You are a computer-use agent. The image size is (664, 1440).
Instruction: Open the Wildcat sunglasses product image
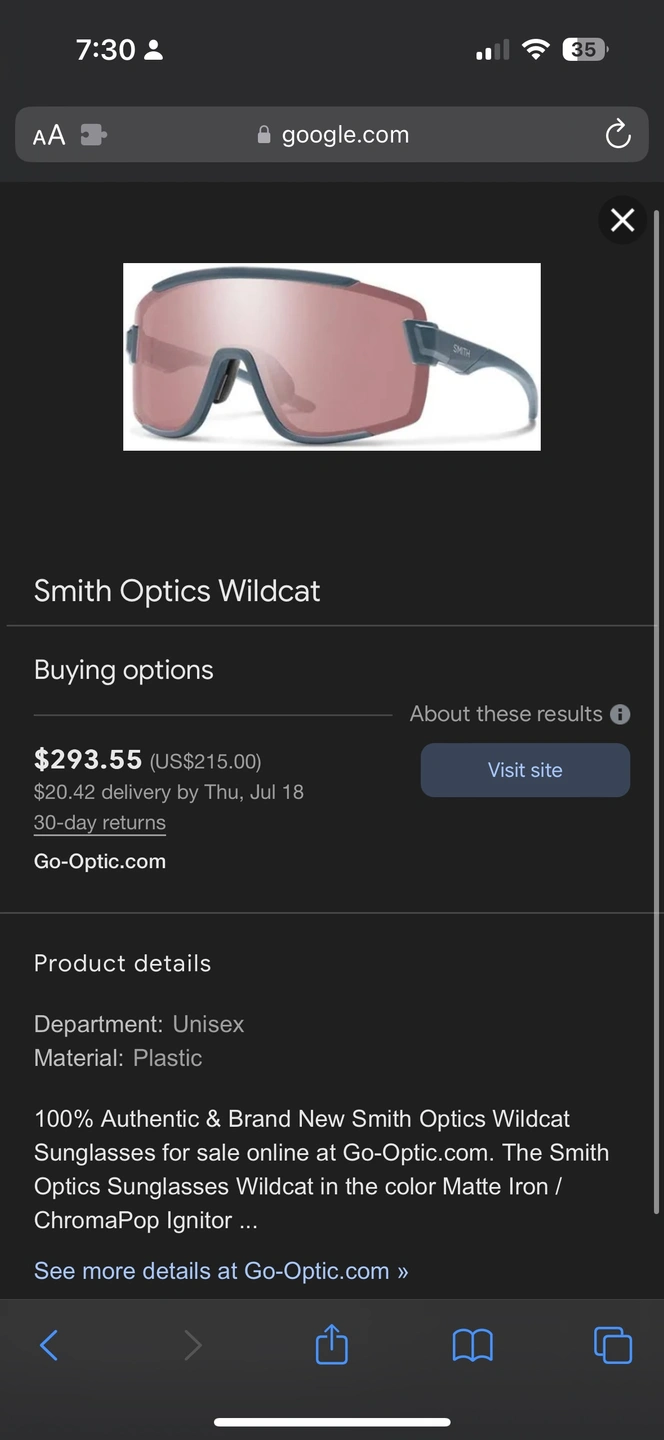pyautogui.click(x=331, y=357)
